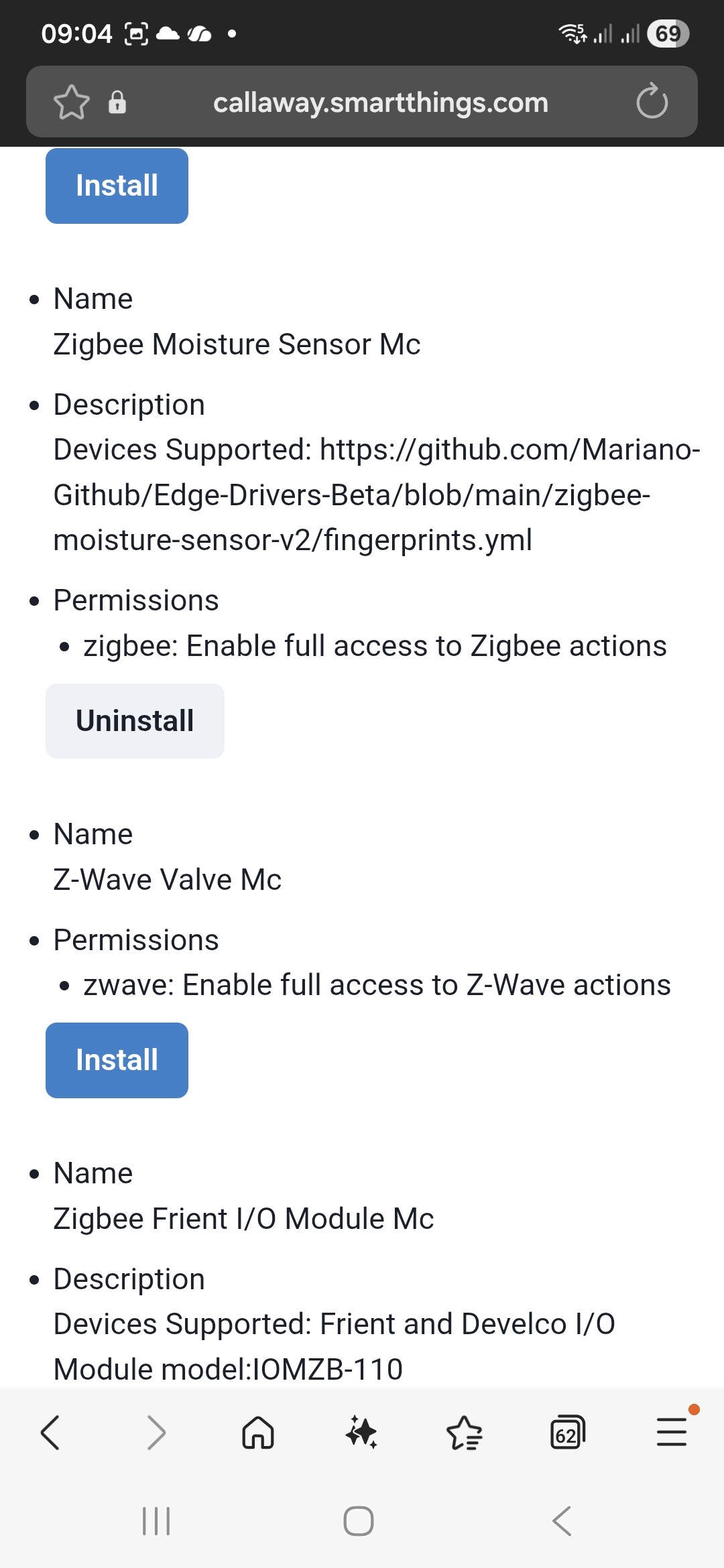Open the AI sparkle assistant
This screenshot has width=724, height=1568.
point(361,1433)
